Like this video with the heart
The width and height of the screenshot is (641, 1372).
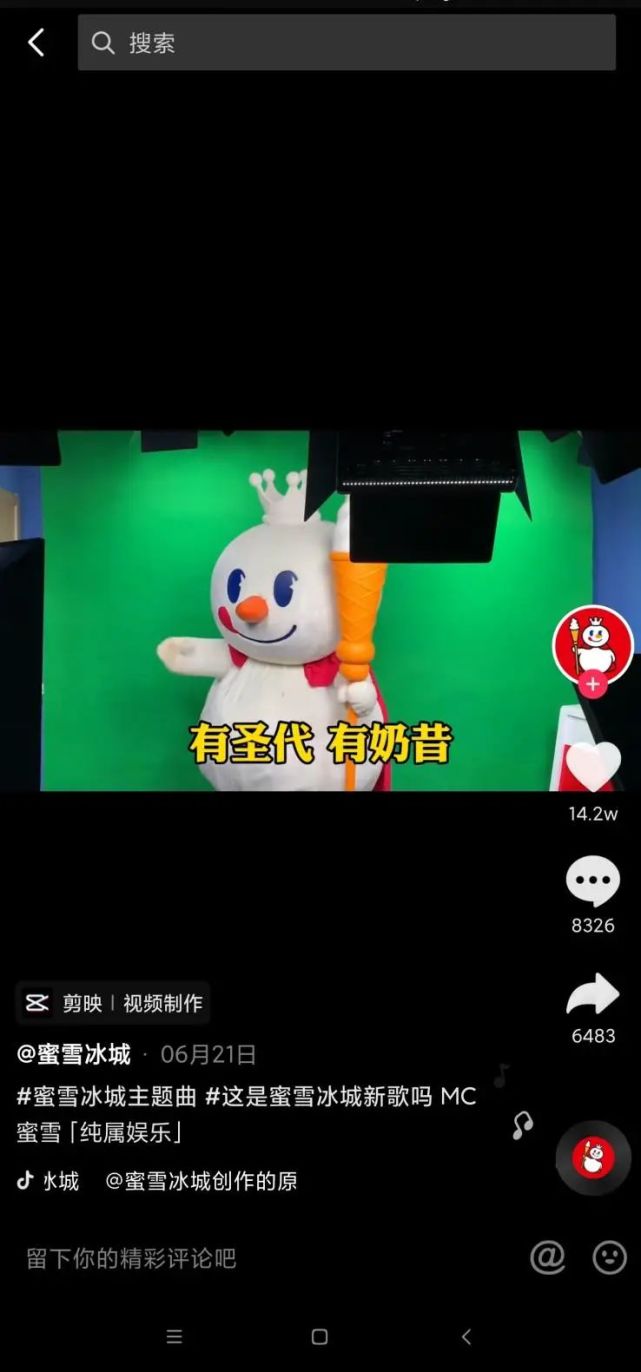[593, 767]
